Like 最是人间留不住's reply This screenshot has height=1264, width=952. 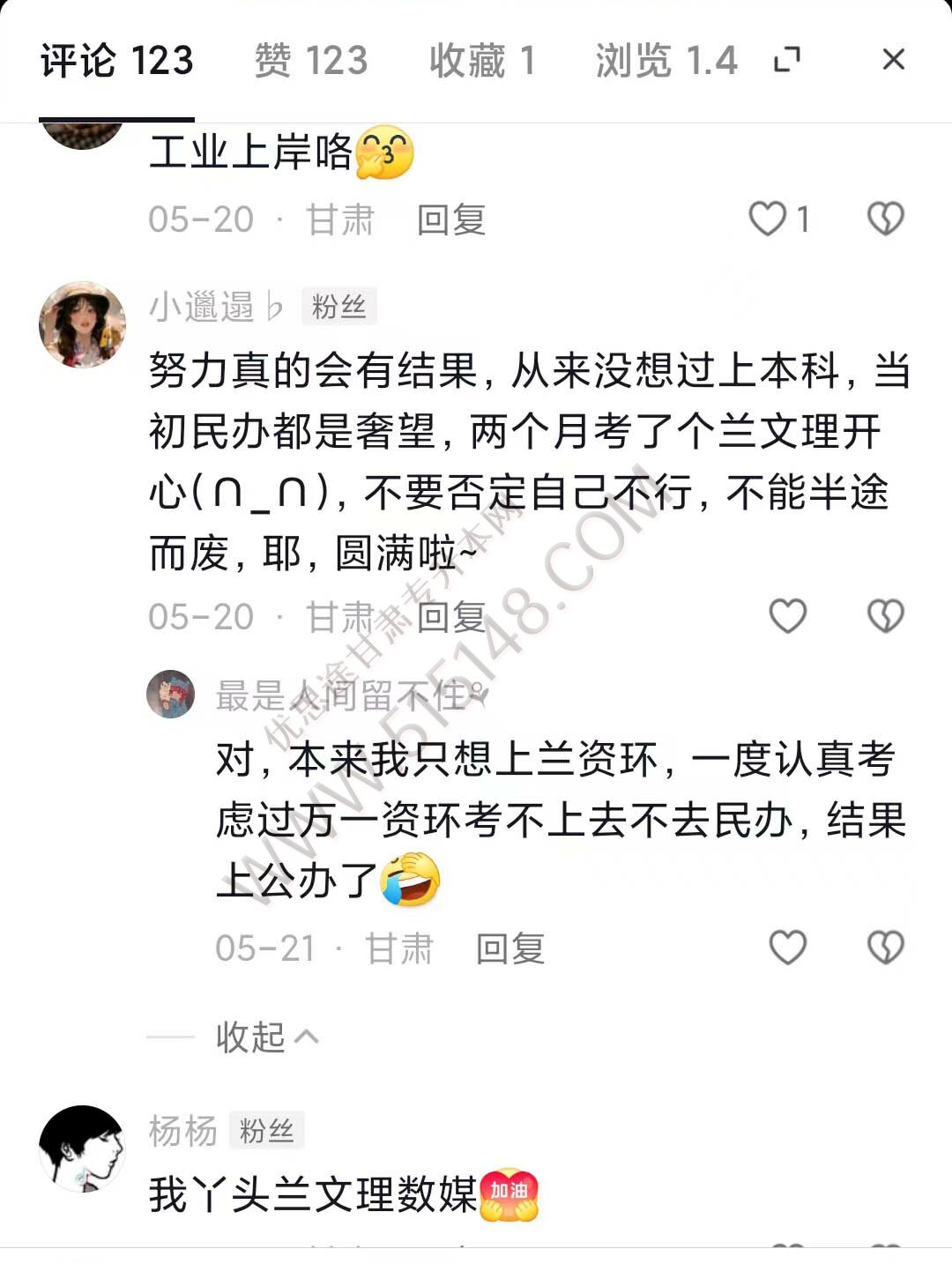click(787, 948)
